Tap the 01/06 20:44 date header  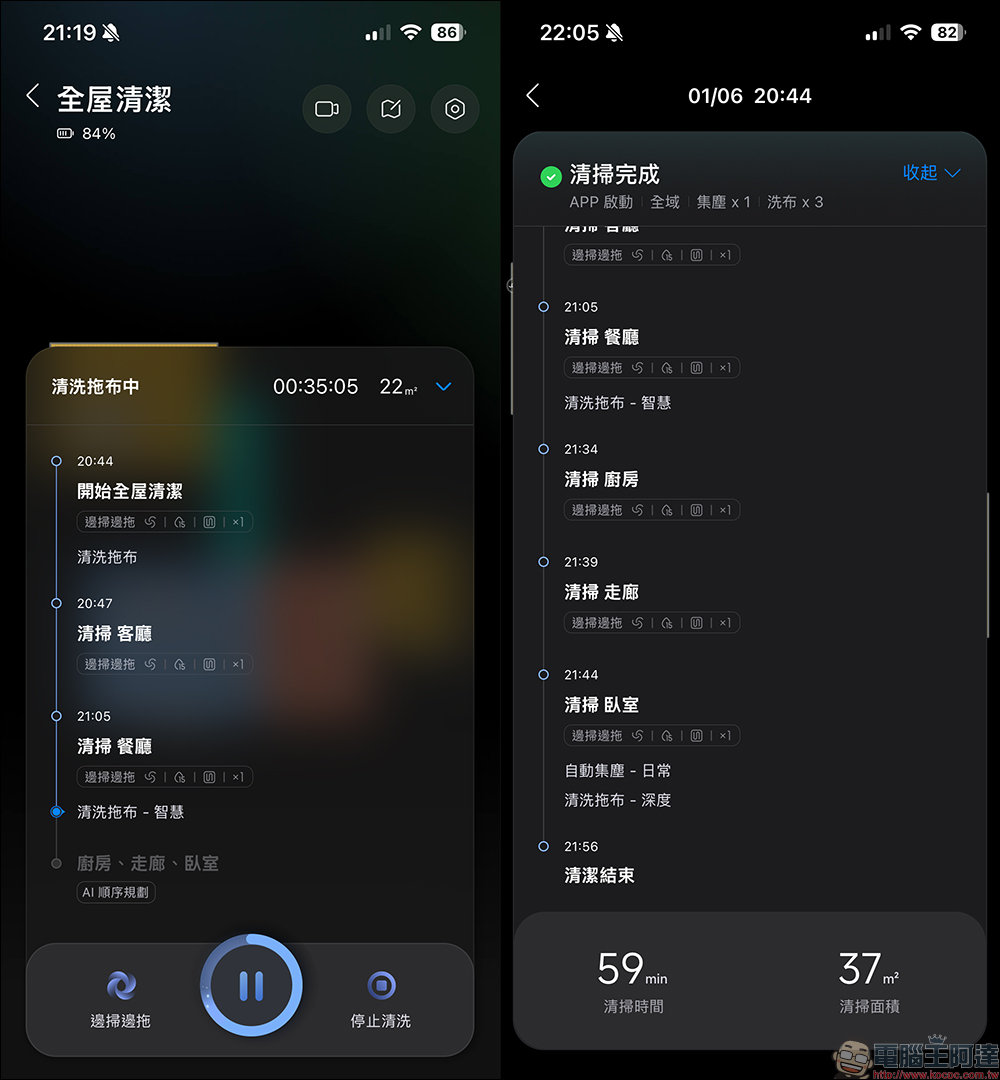coord(749,95)
